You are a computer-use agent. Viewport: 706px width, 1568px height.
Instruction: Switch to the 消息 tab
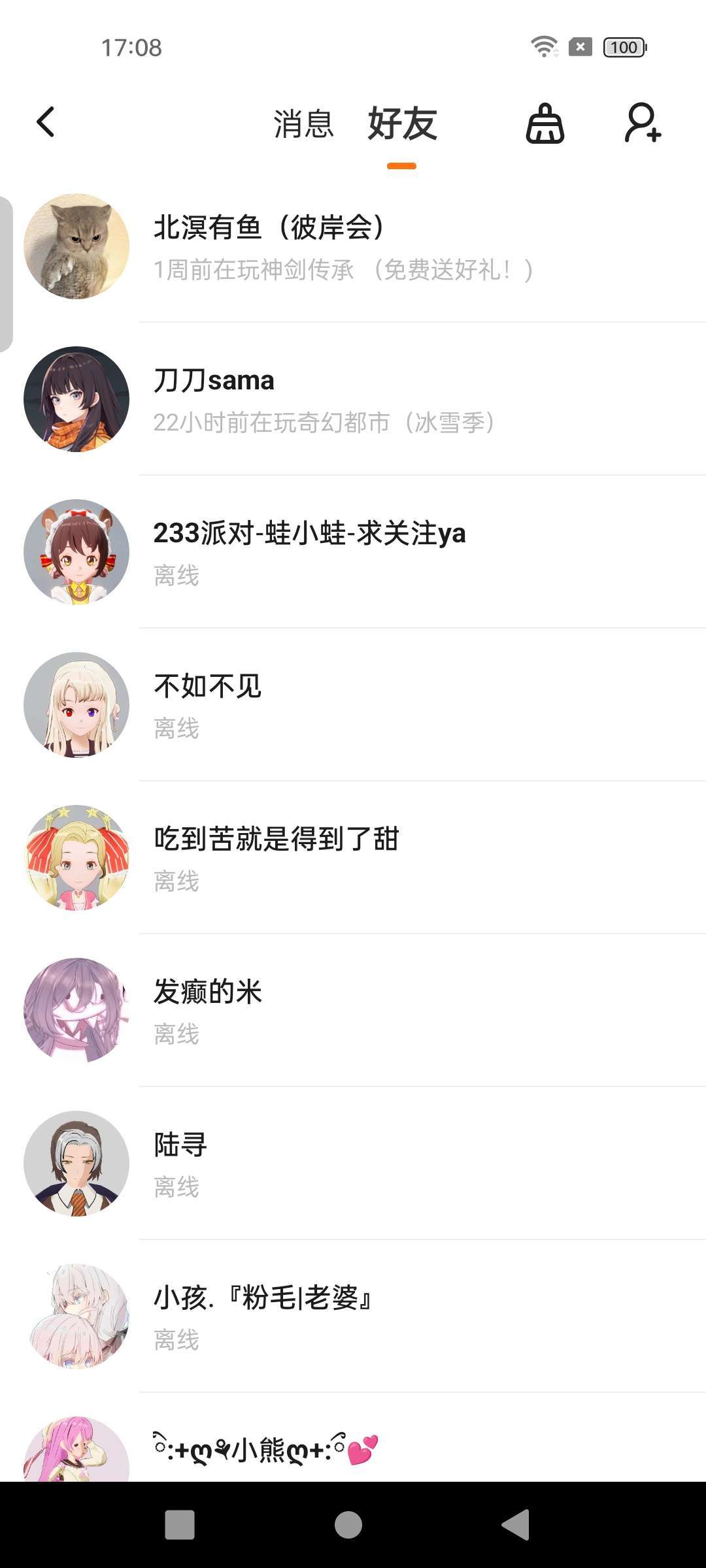pos(303,123)
